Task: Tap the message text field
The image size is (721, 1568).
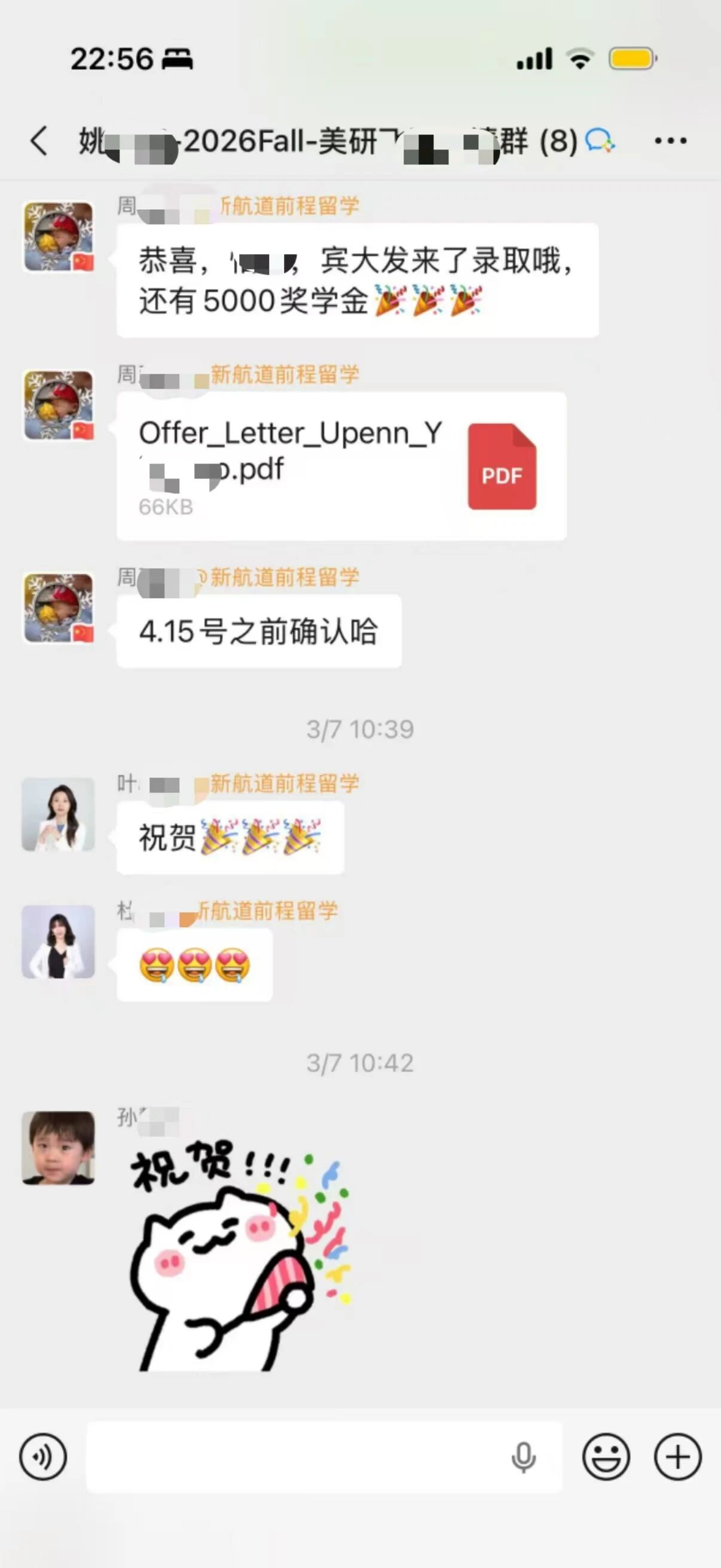Action: [292, 1457]
